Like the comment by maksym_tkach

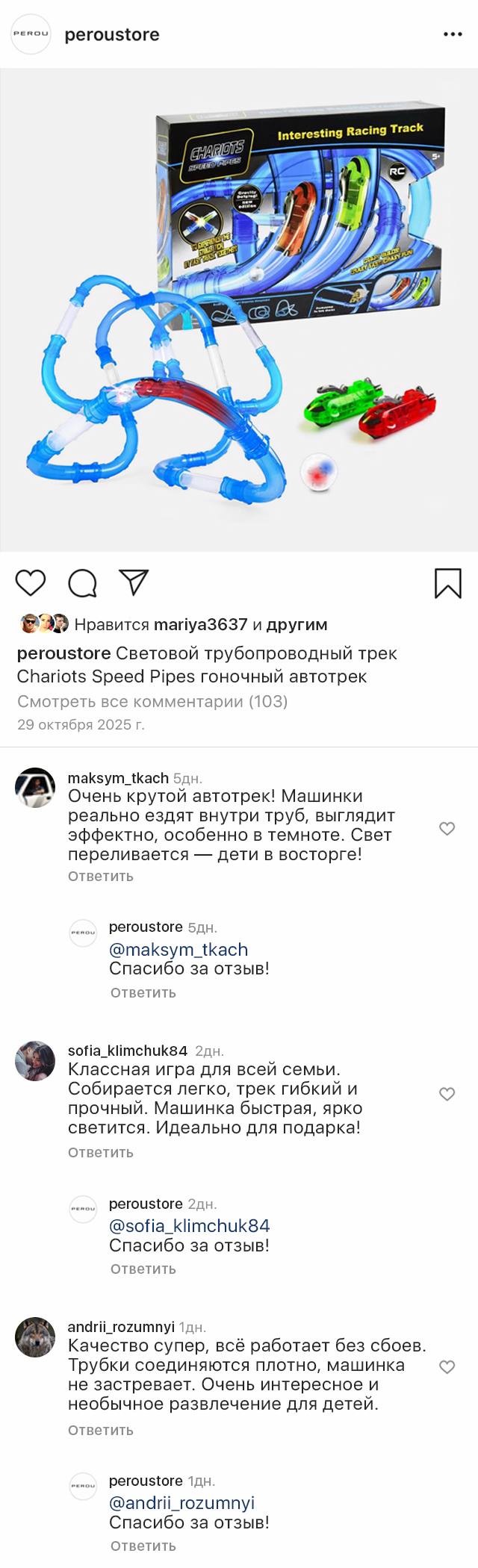pyautogui.click(x=447, y=829)
